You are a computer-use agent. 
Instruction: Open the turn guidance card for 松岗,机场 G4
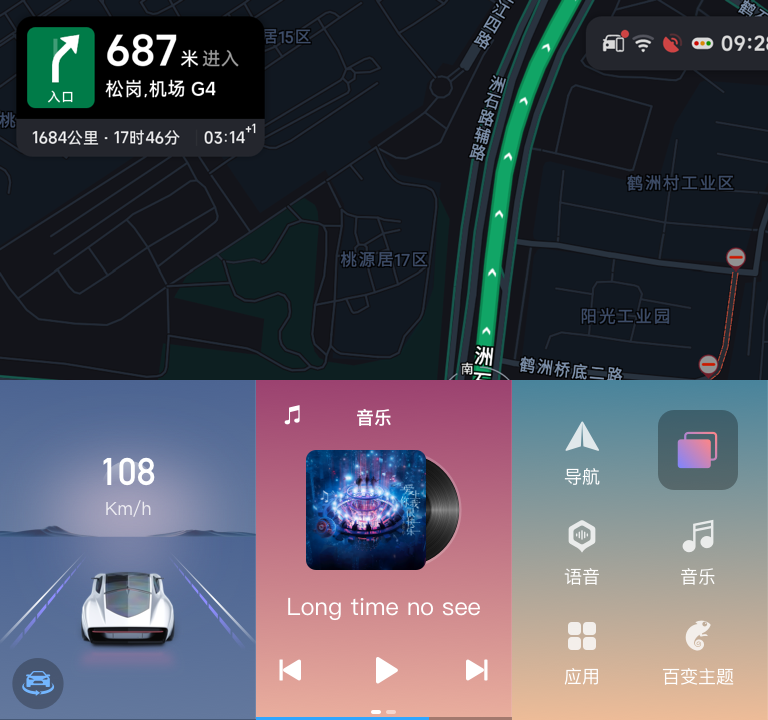coord(140,68)
